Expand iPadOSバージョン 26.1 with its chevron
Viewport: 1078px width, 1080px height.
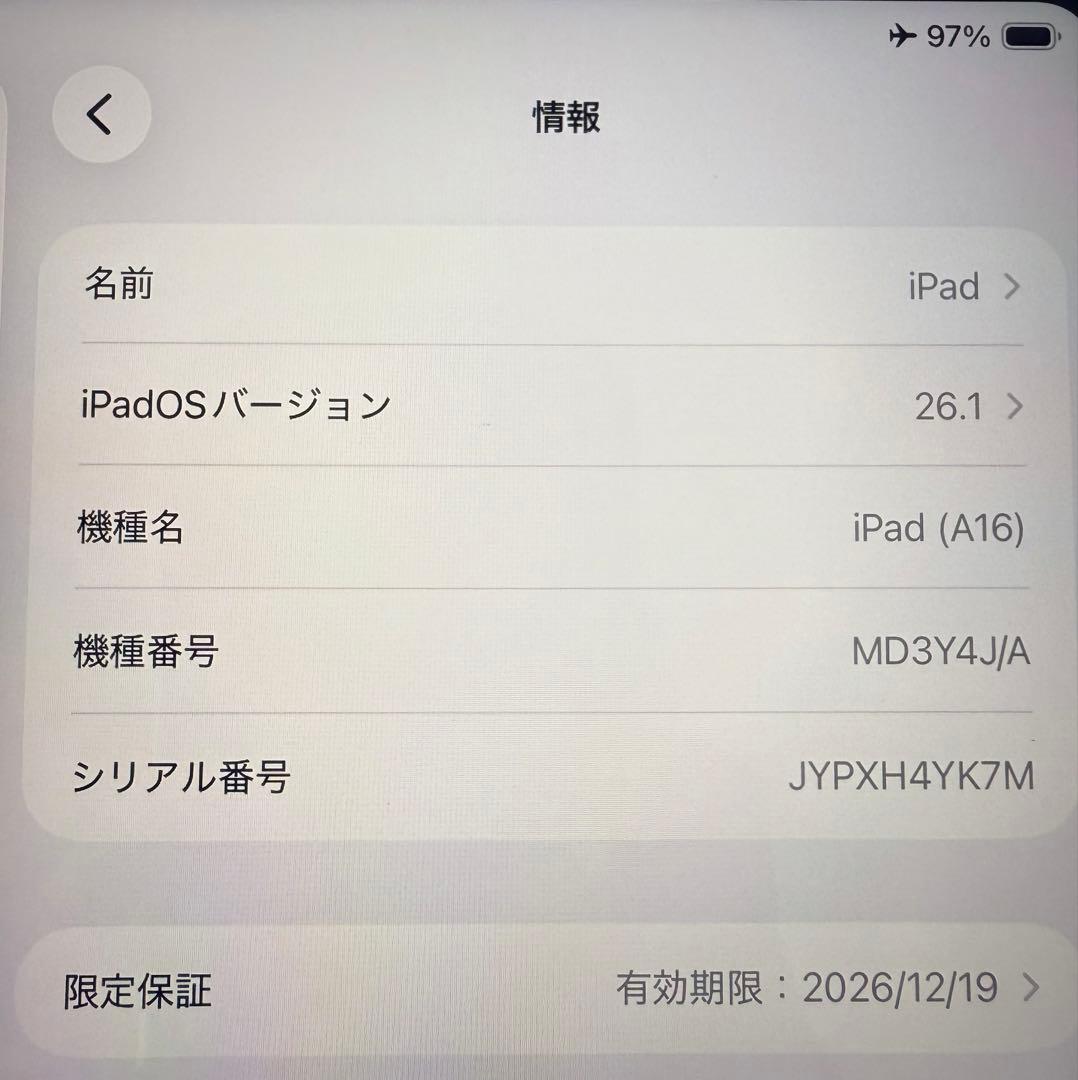tap(1014, 406)
